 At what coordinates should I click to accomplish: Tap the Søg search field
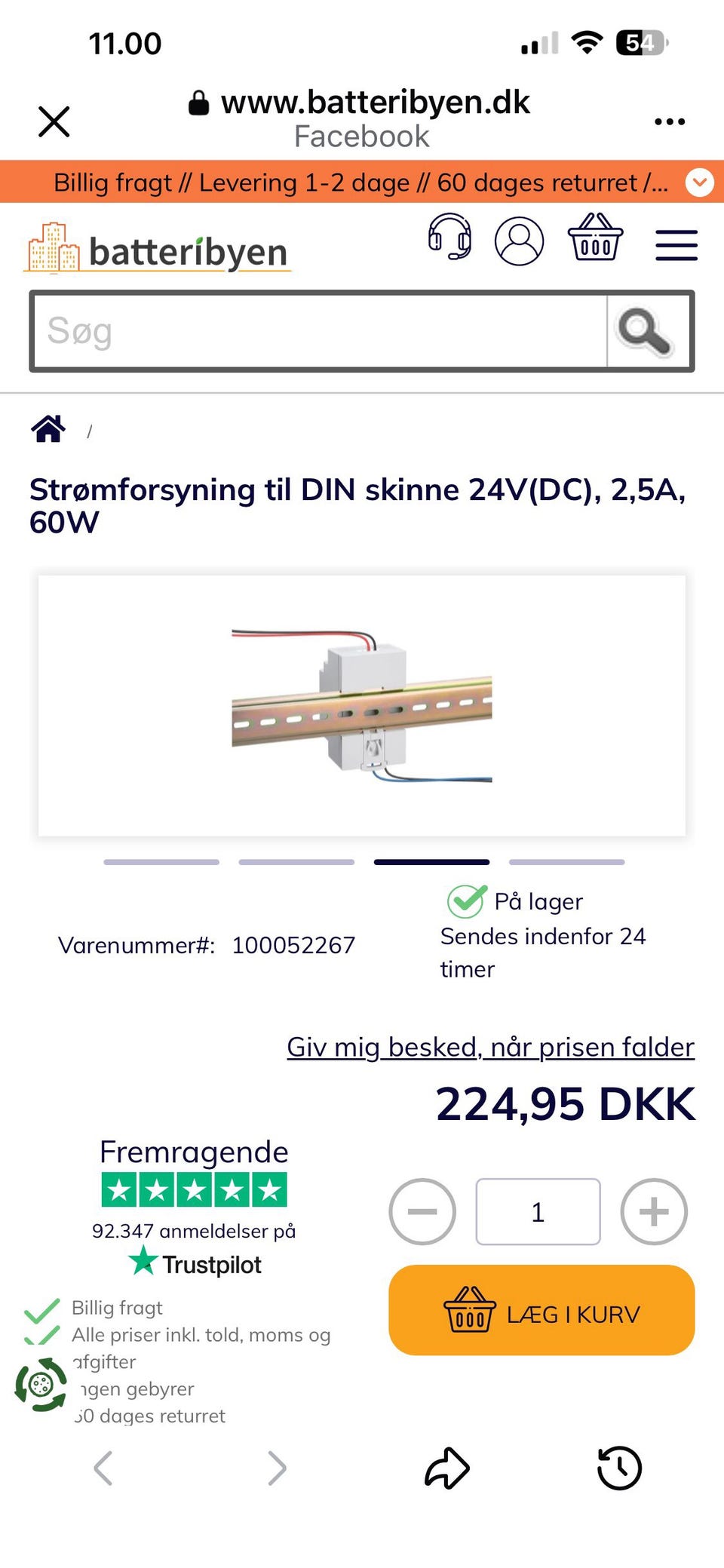pos(320,331)
